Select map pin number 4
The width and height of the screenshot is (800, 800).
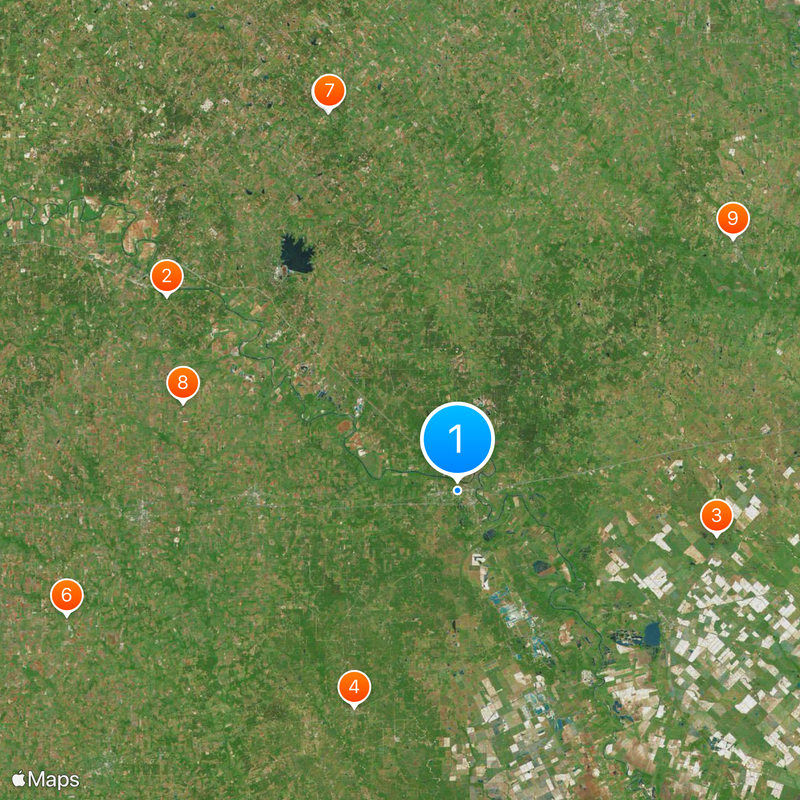click(x=354, y=687)
